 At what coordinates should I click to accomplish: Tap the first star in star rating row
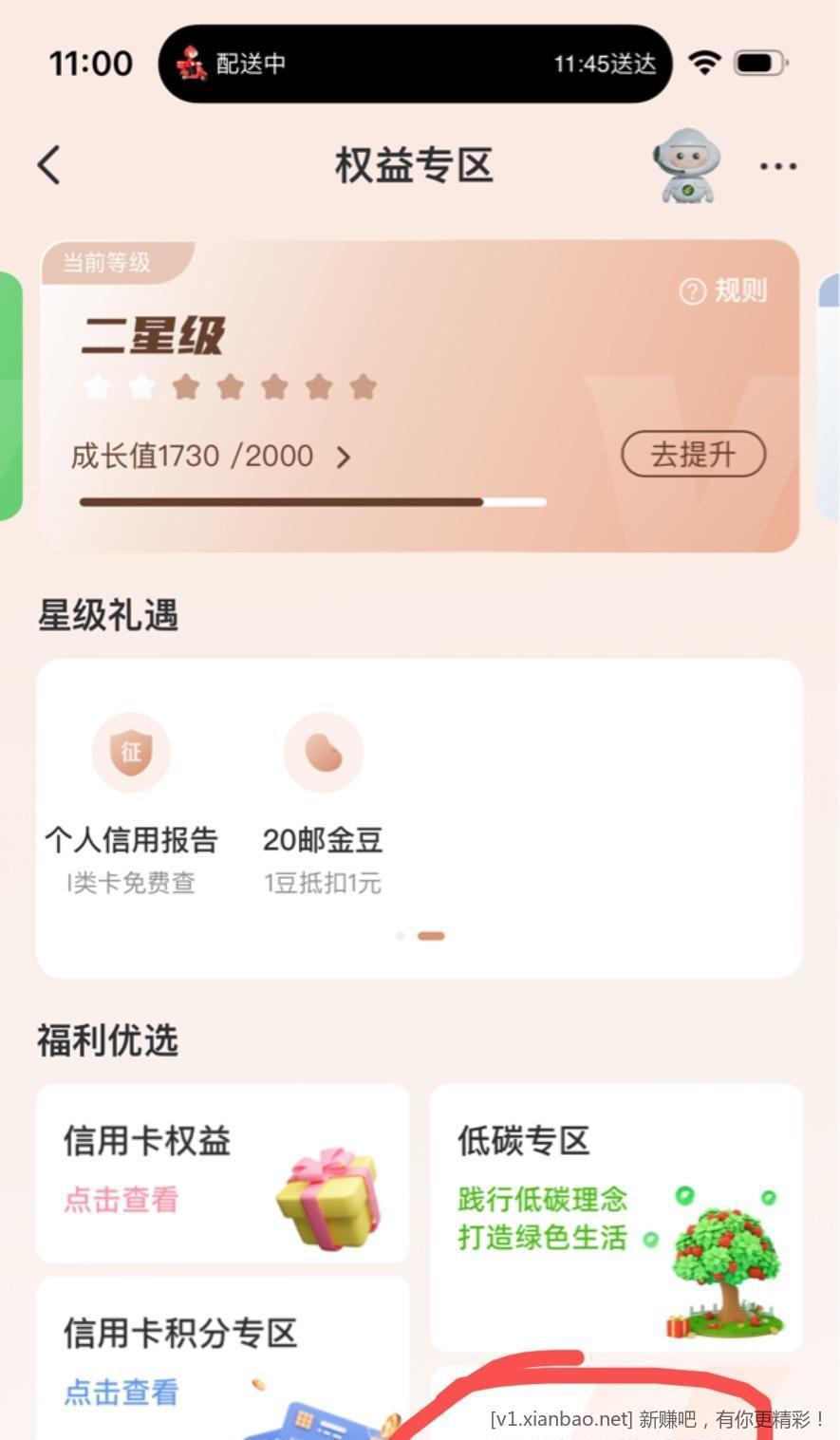(98, 385)
